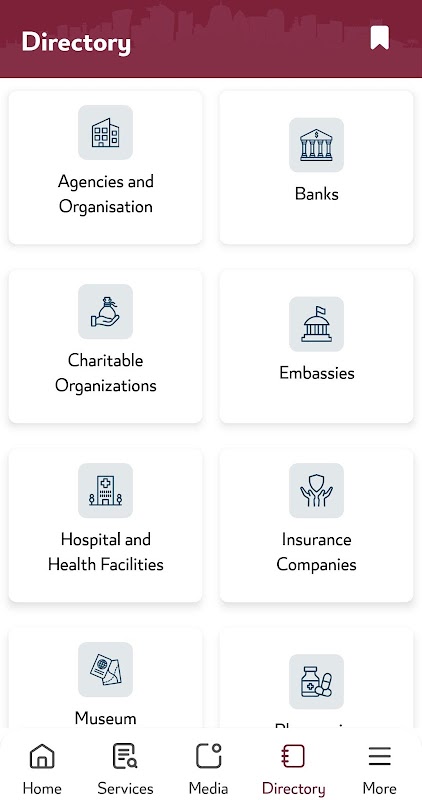
Task: Switch to the Services tab
Action: (125, 769)
